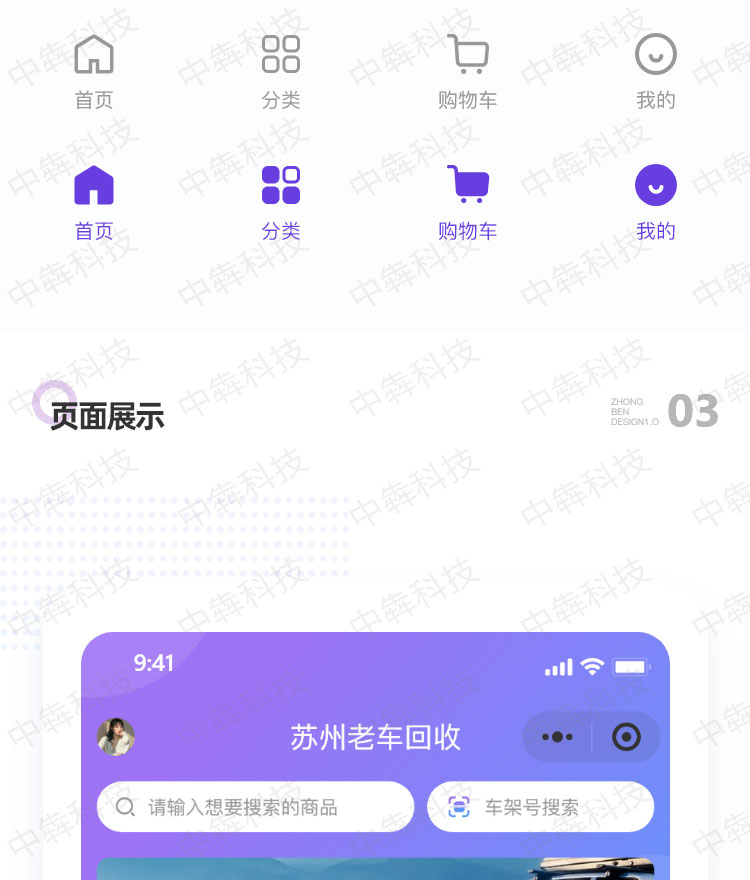Open the three-dot more options capsule menu
The height and width of the screenshot is (880, 750).
(555, 737)
